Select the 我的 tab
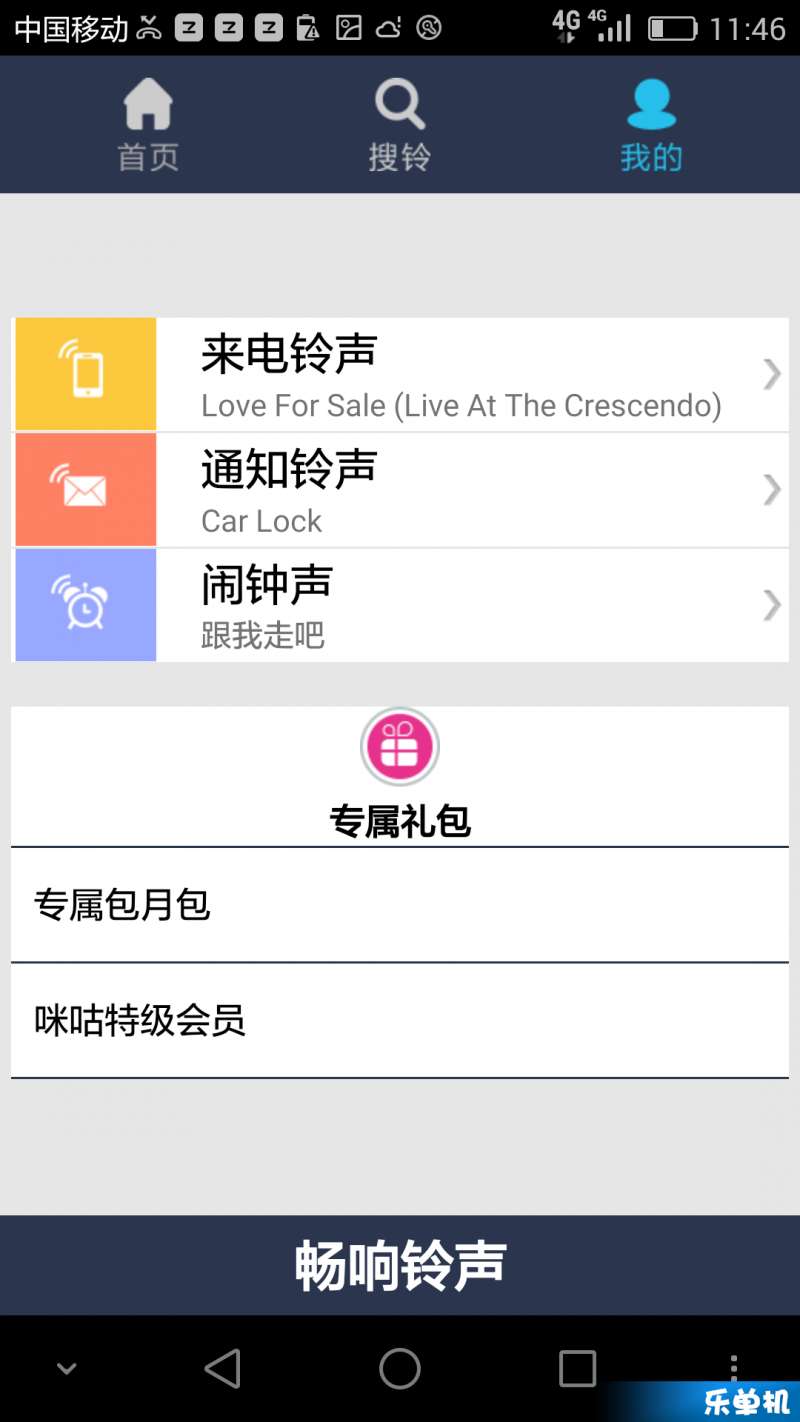The width and height of the screenshot is (800, 1422). tap(651, 125)
